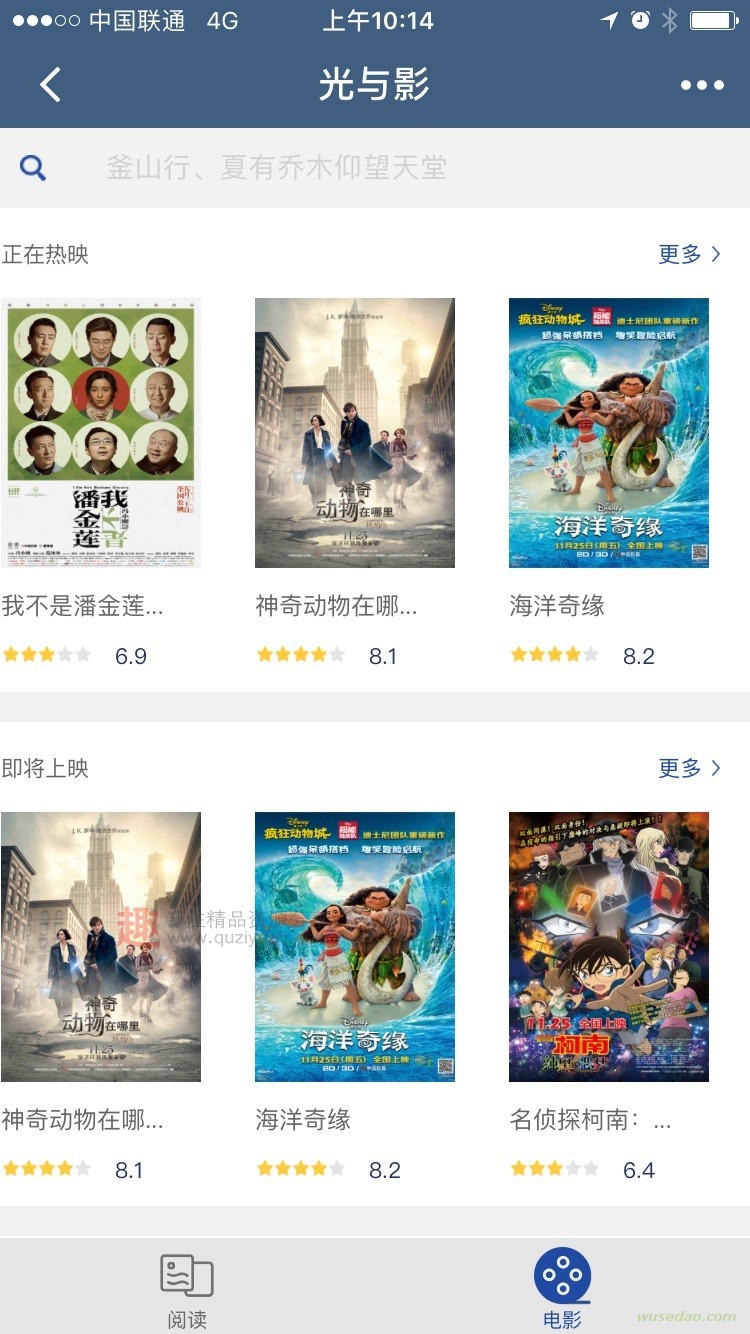Open the three-dot overflow menu
This screenshot has width=750, height=1334.
click(702, 85)
